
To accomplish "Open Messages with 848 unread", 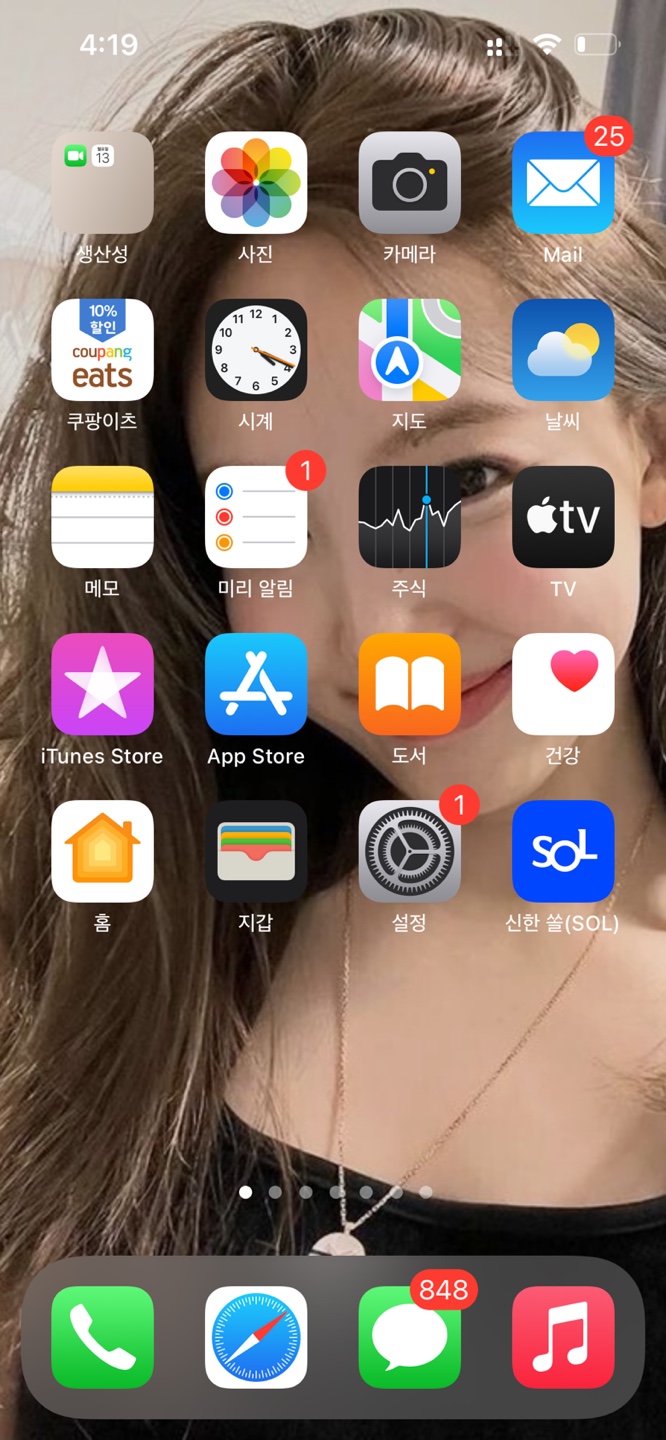I will (x=410, y=1337).
